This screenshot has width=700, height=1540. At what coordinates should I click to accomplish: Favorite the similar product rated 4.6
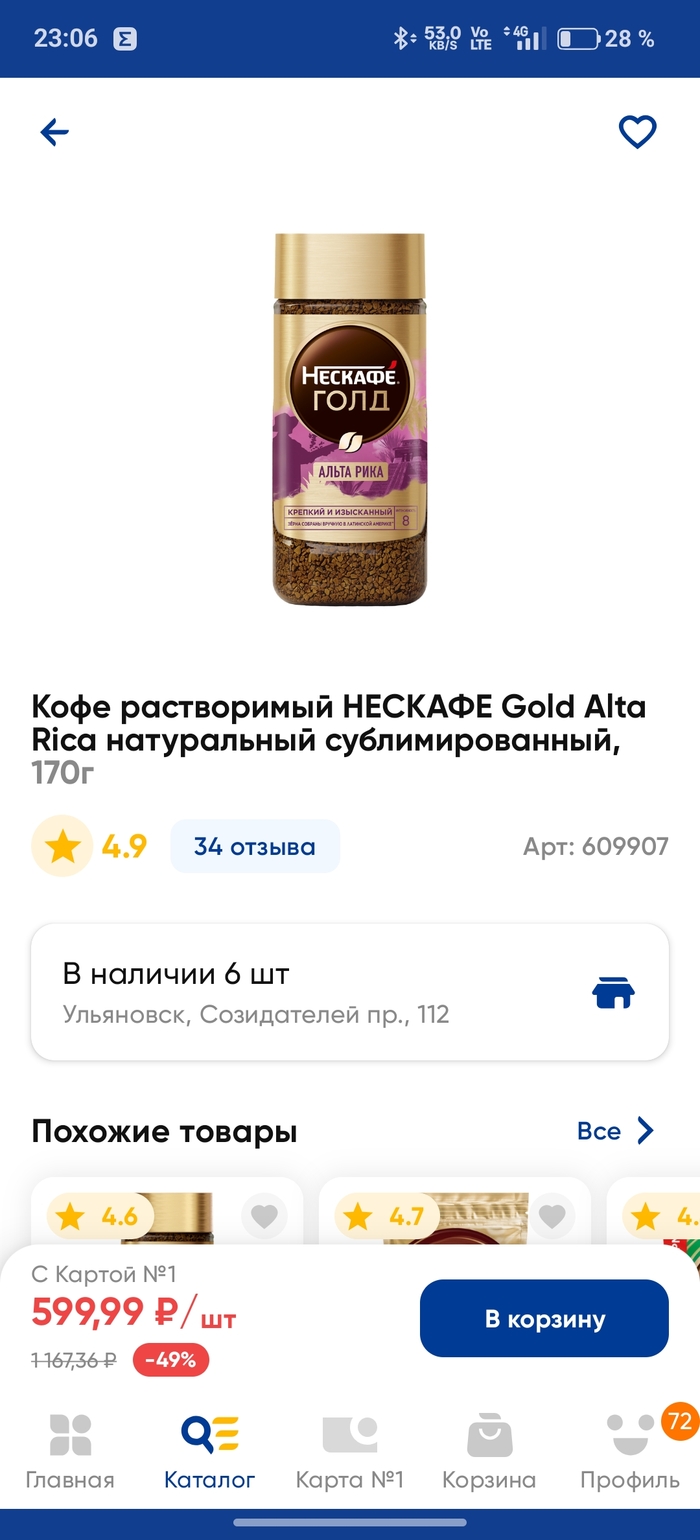point(264,1216)
